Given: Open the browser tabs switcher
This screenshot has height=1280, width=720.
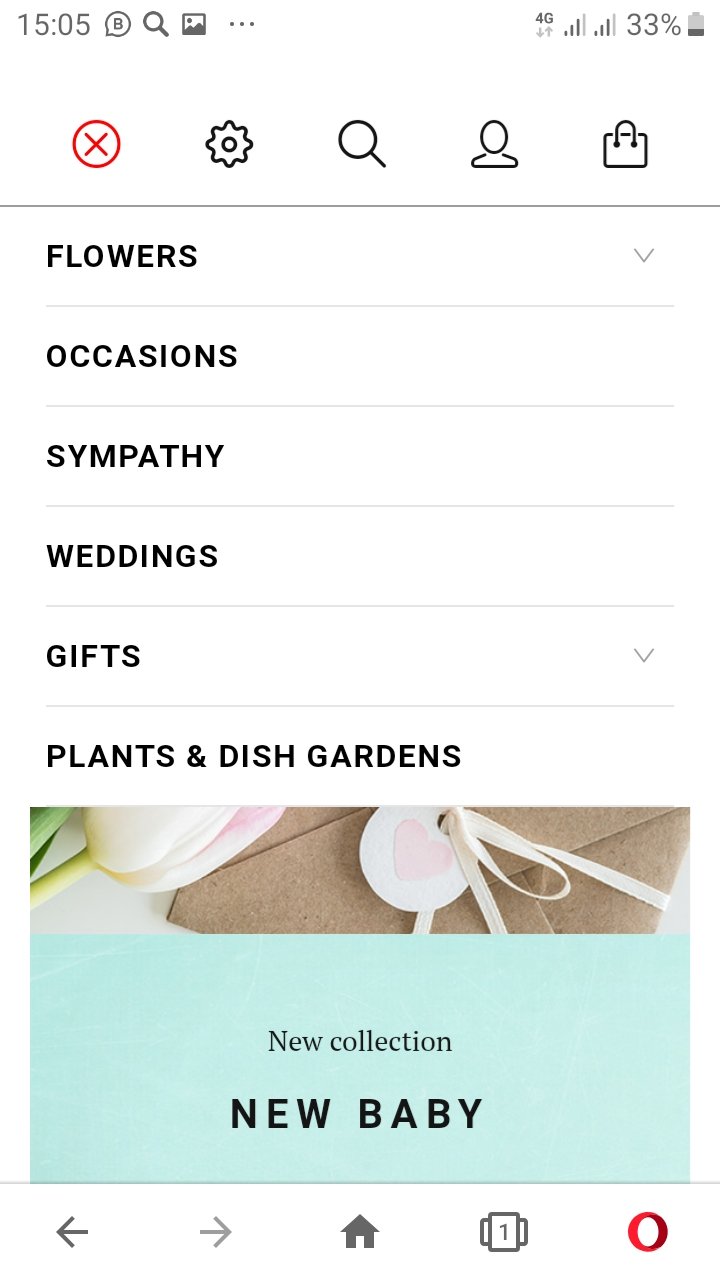Looking at the screenshot, I should (x=503, y=1233).
